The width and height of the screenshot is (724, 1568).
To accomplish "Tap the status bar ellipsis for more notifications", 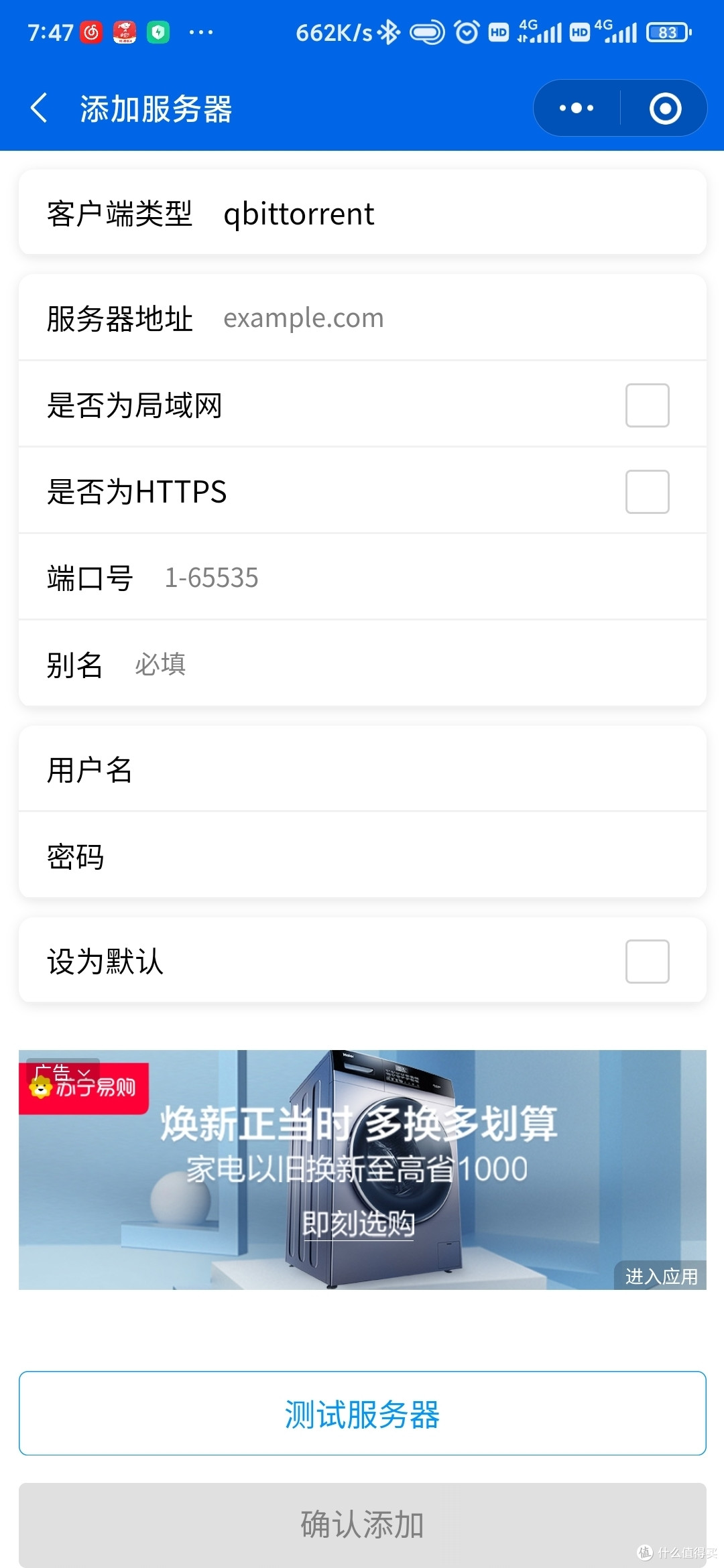I will [202, 32].
